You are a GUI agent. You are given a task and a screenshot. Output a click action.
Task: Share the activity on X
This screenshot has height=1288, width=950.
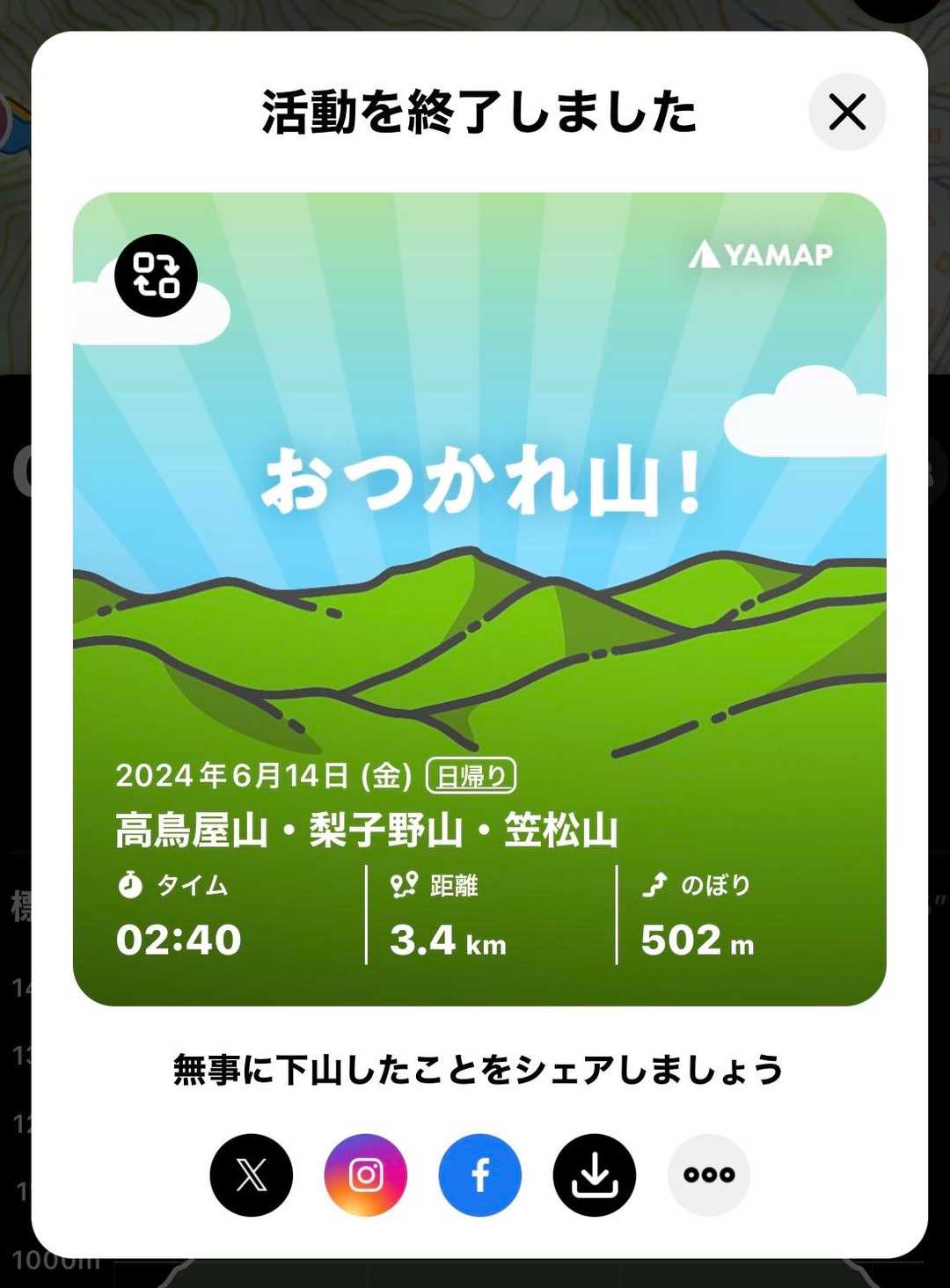tap(252, 1175)
